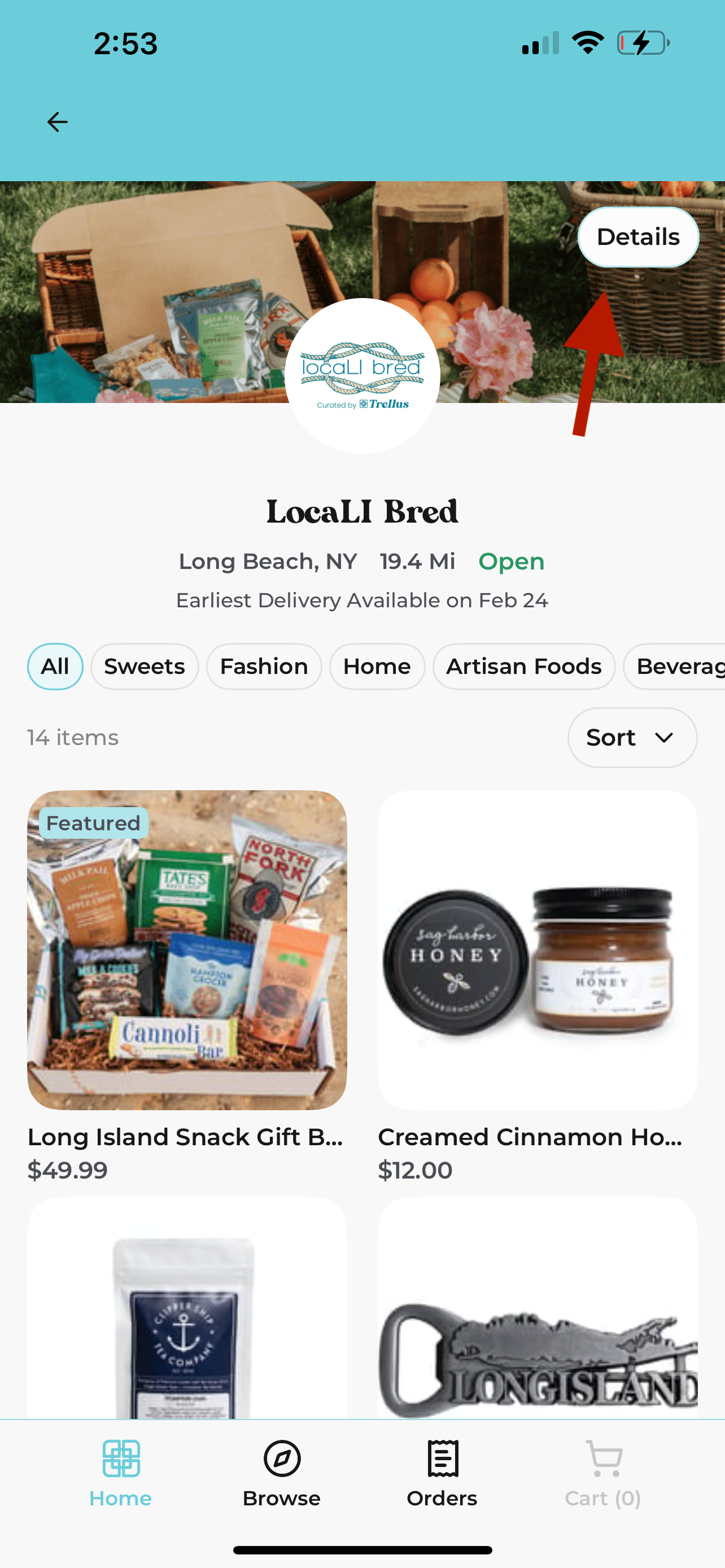Image resolution: width=725 pixels, height=1568 pixels.
Task: Open the store Details button
Action: point(637,237)
